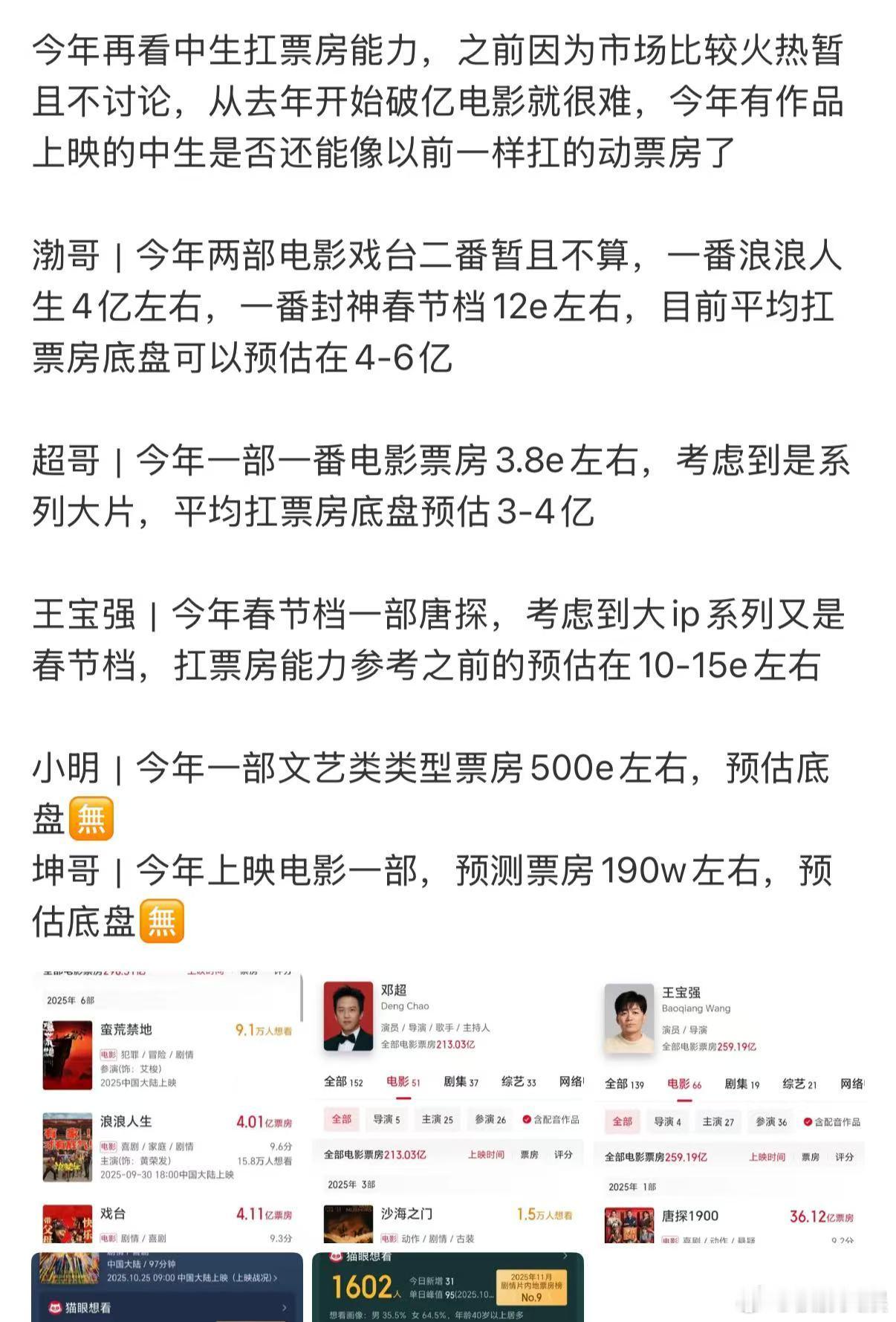
Task: Tap Wang Baoqiang's profile avatar photo
Action: [631, 1019]
